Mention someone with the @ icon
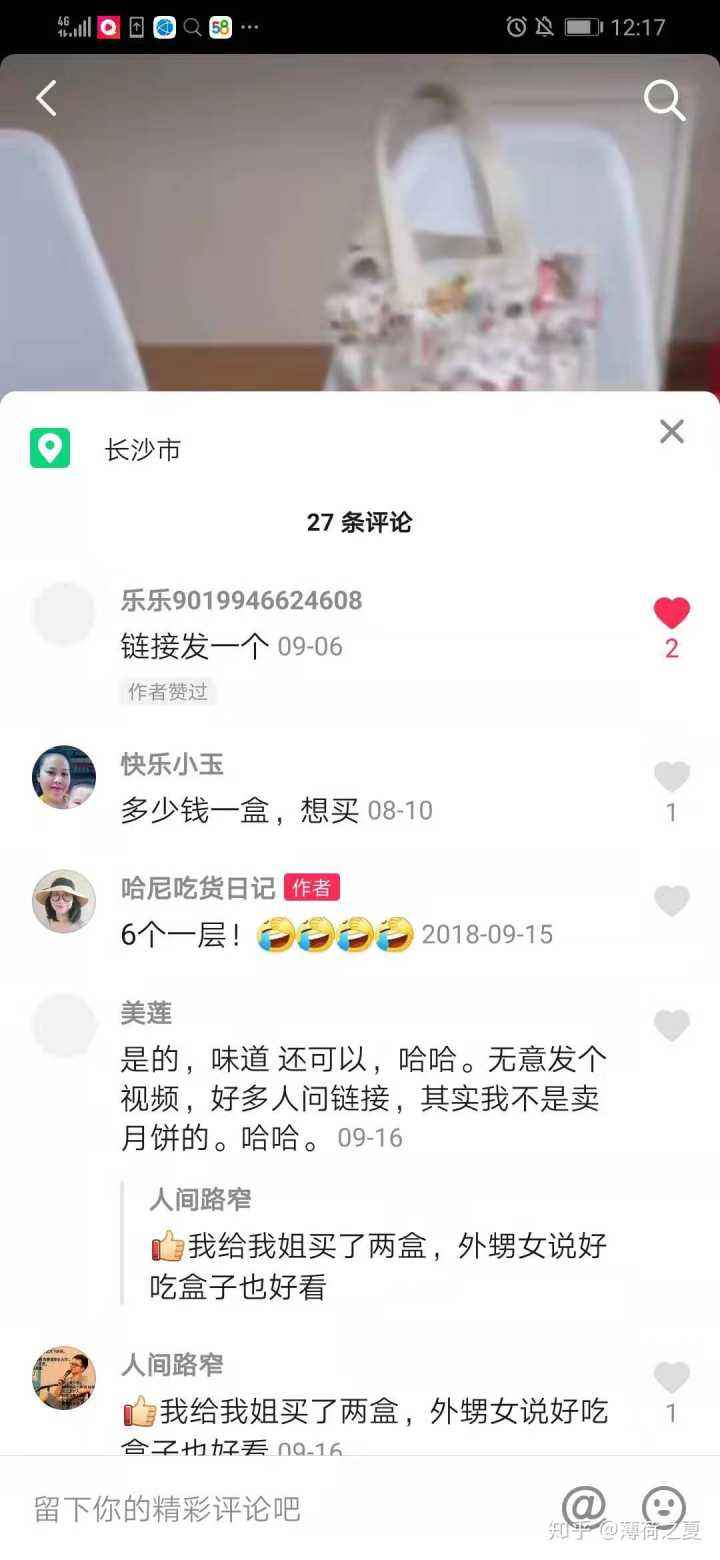The image size is (720, 1560). (584, 1506)
